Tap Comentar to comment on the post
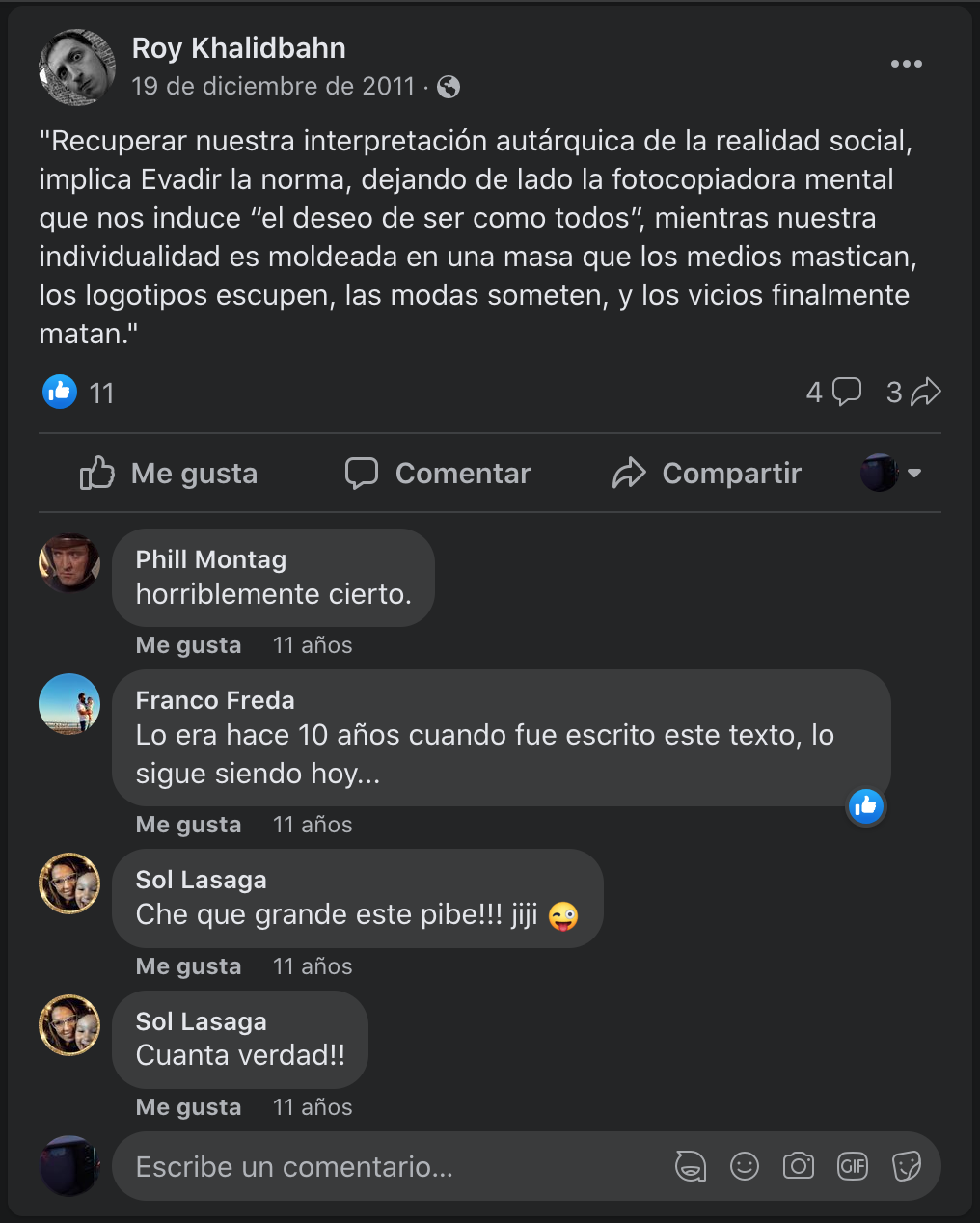The height and width of the screenshot is (1223, 980). (439, 474)
